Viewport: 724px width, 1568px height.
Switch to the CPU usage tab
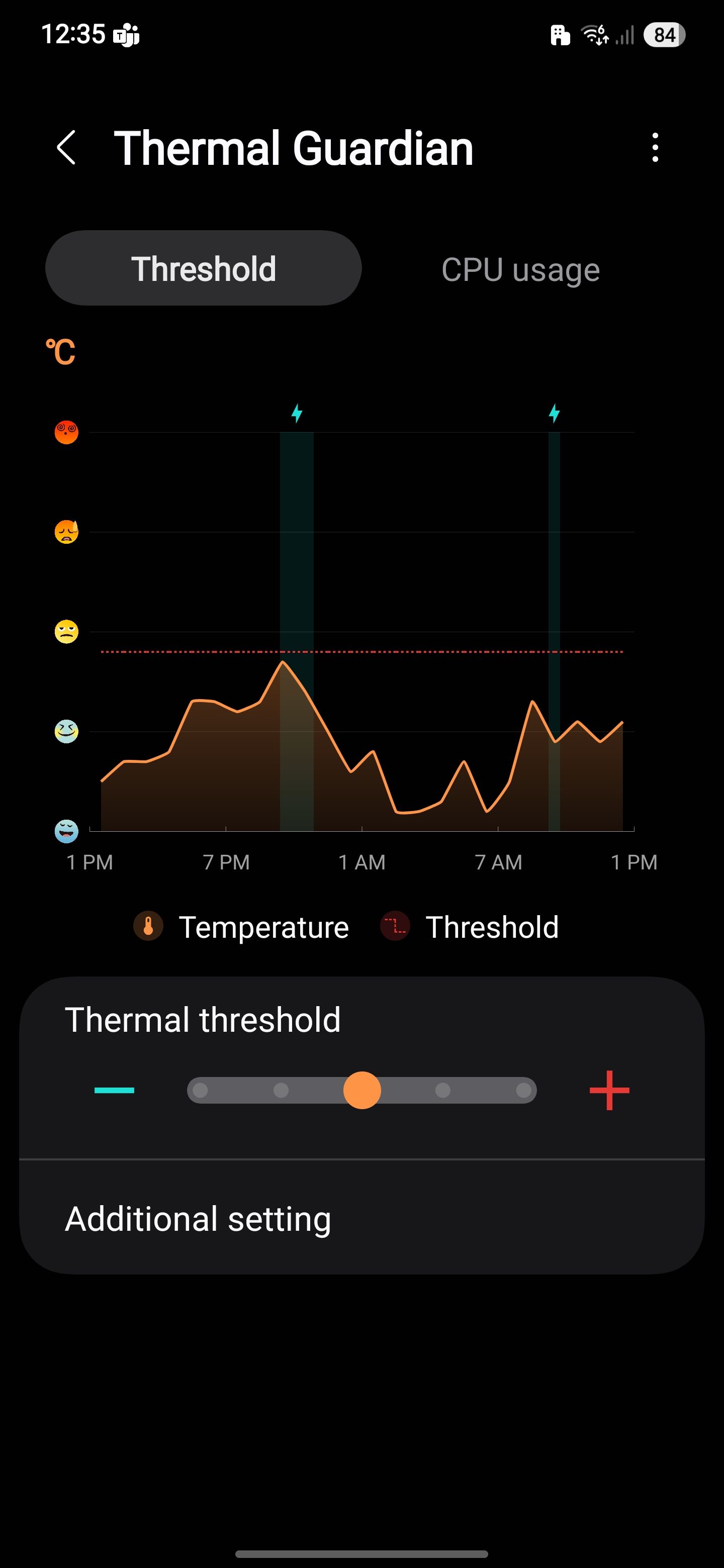520,268
